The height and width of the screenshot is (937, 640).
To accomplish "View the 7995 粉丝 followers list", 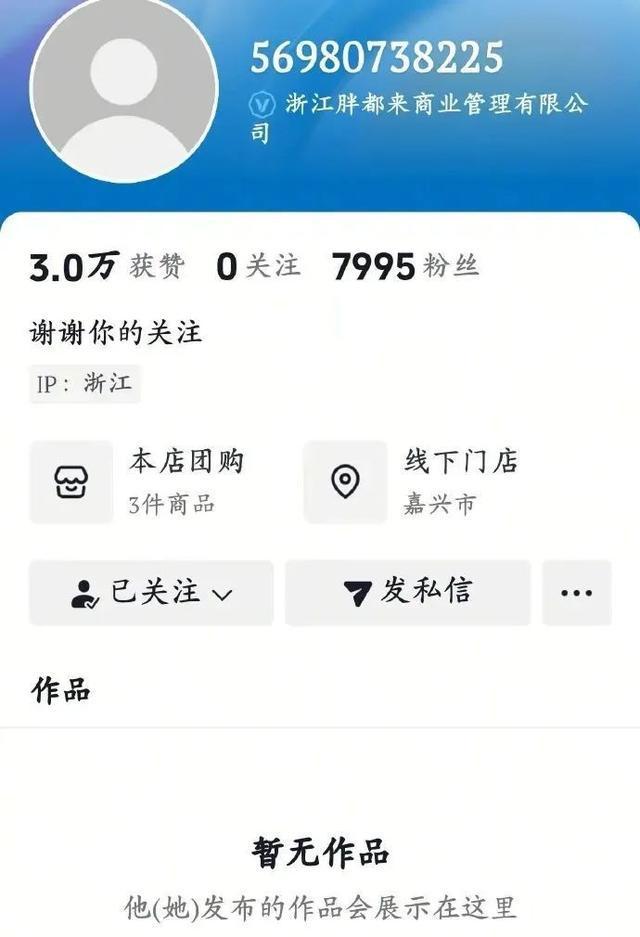I will [405, 266].
